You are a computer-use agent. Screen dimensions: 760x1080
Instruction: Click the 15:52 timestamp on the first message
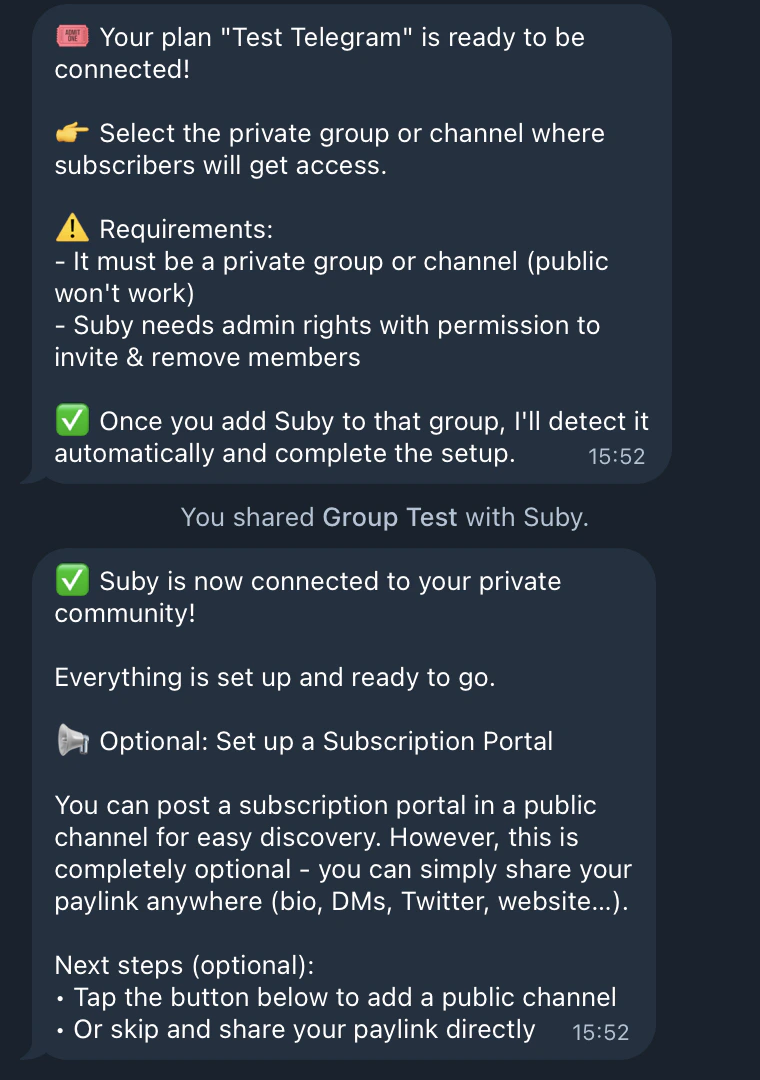[618, 456]
